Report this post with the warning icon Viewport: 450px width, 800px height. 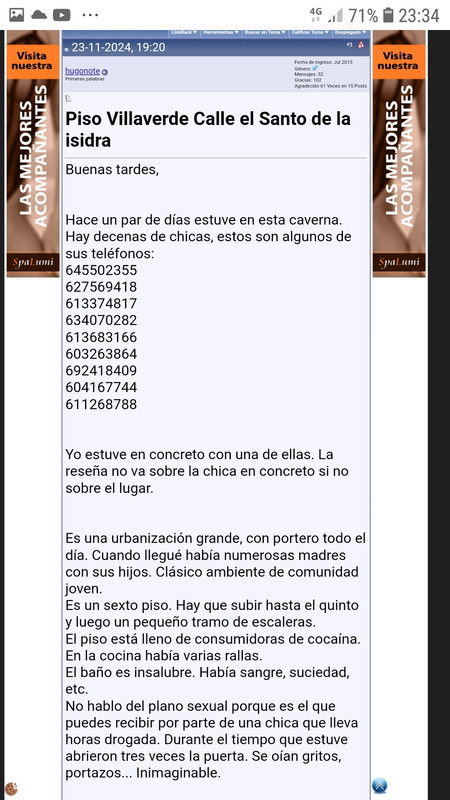[361, 45]
